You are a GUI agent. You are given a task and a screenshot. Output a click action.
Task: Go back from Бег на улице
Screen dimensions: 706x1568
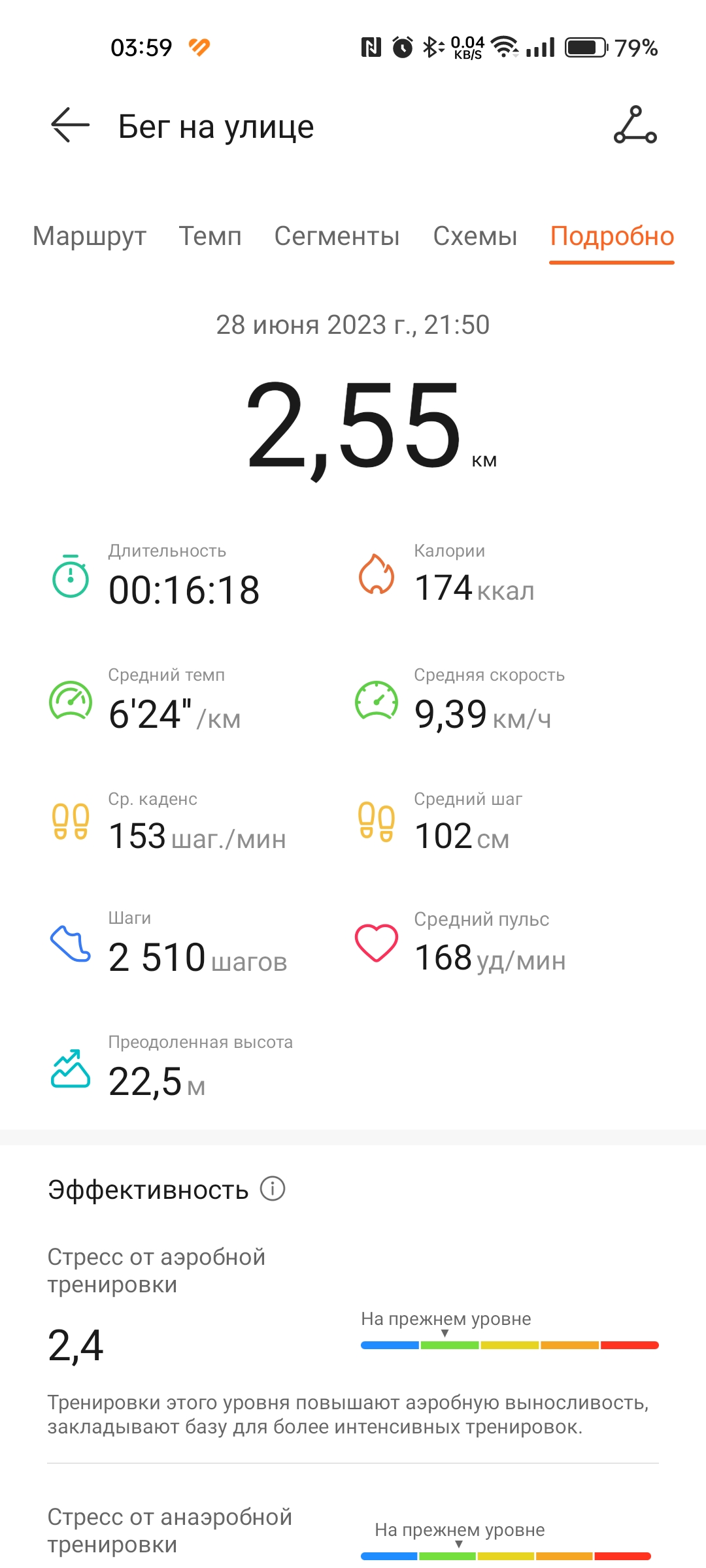click(70, 125)
